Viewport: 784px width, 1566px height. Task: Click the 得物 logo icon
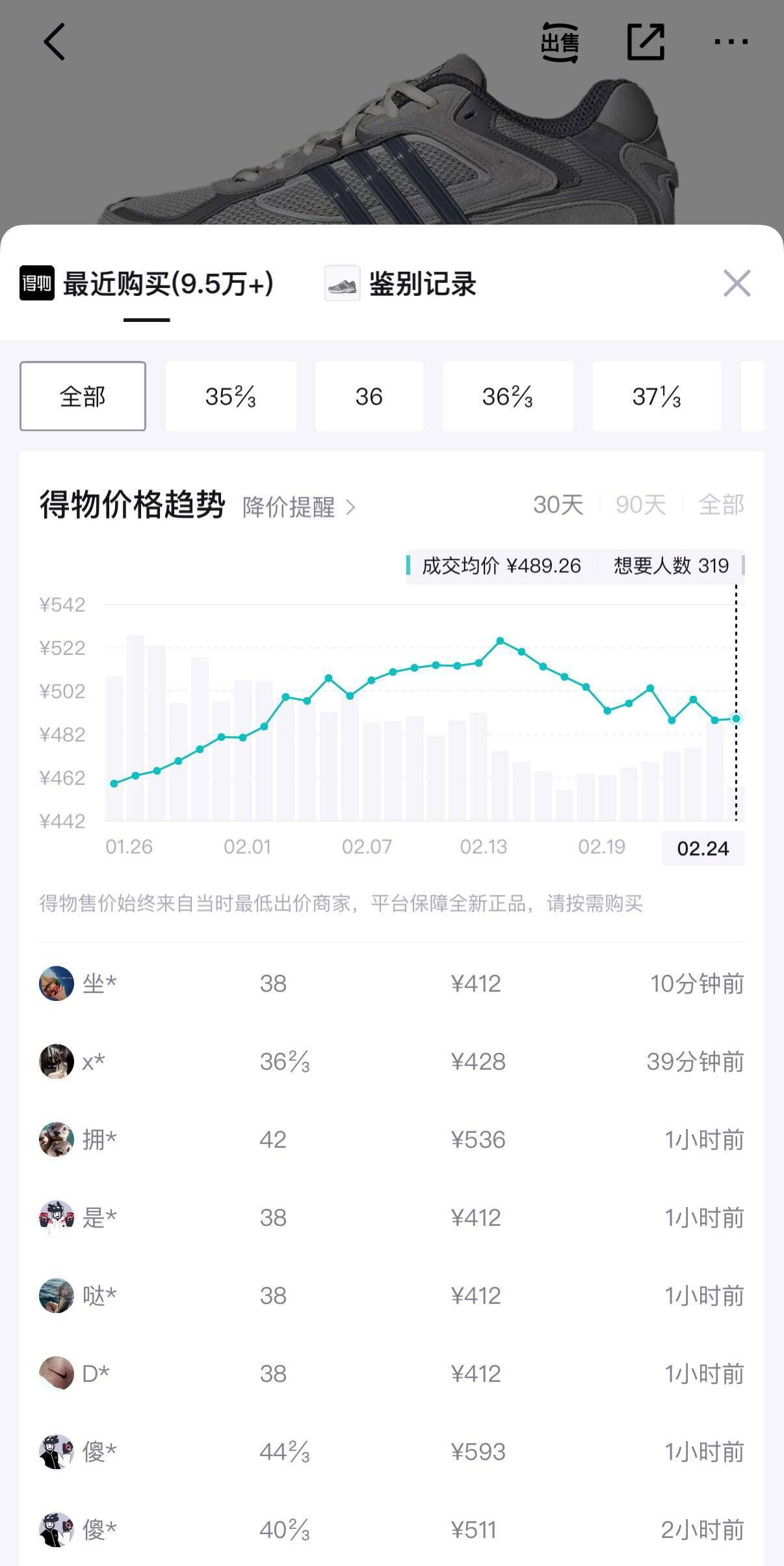[36, 284]
